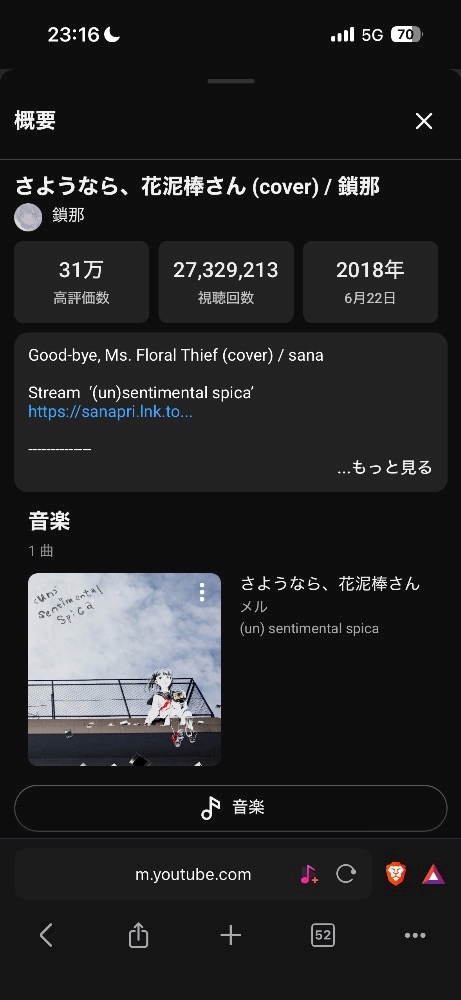Screen dimensions: 461x1000
Task: Open Brave Rewards triangle icon
Action: (434, 874)
